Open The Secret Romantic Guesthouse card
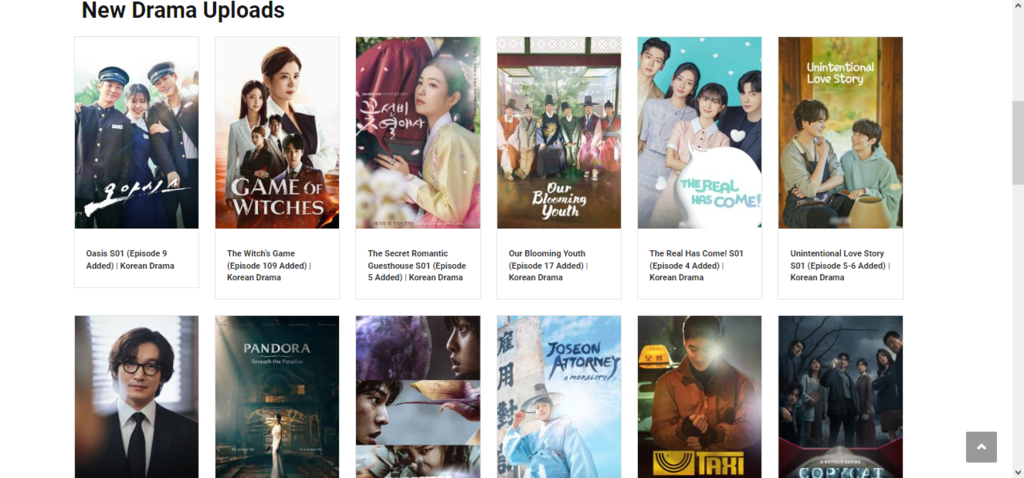 tap(417, 133)
